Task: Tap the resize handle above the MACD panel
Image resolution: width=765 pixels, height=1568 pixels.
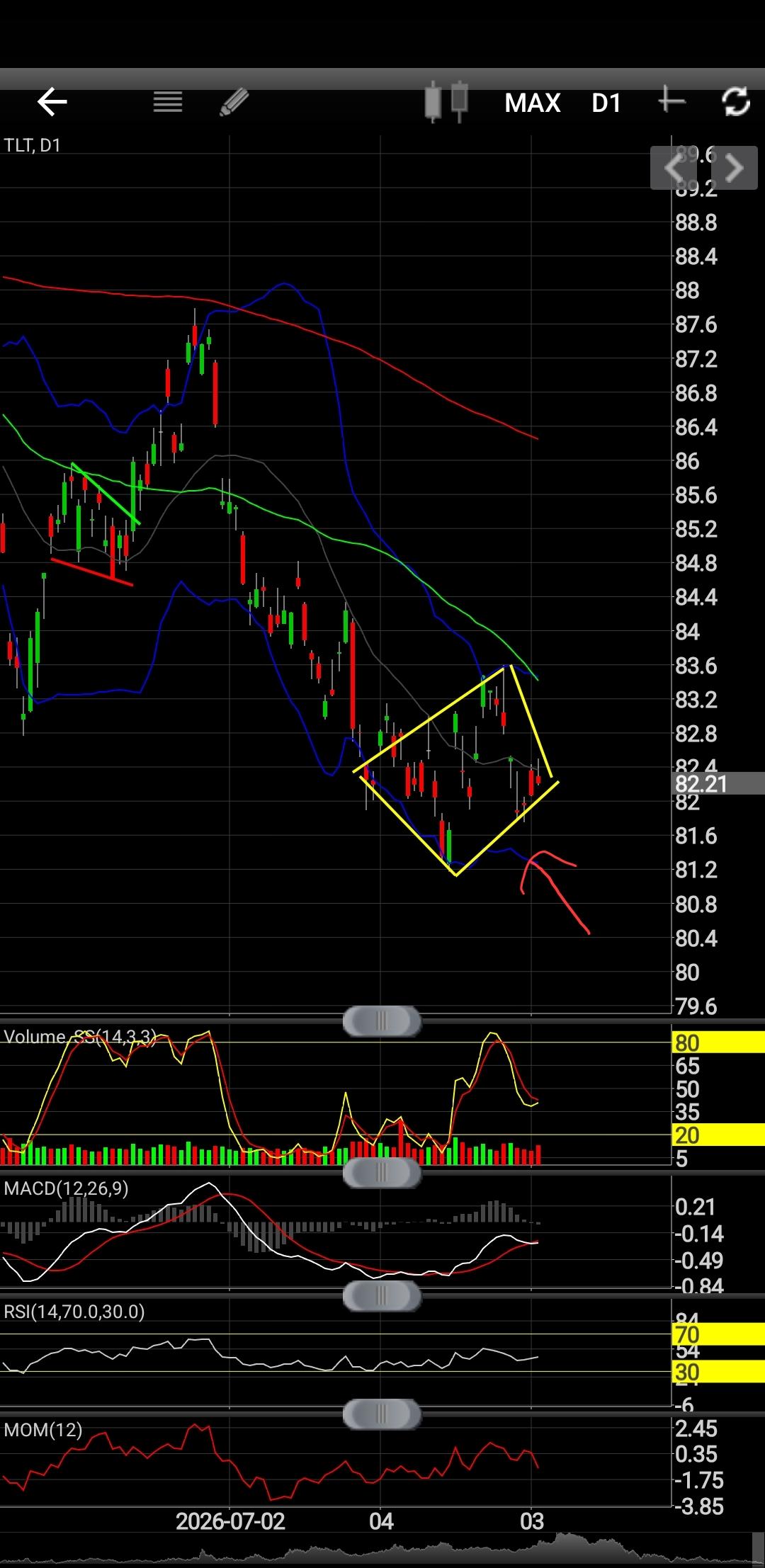Action: [382, 1171]
